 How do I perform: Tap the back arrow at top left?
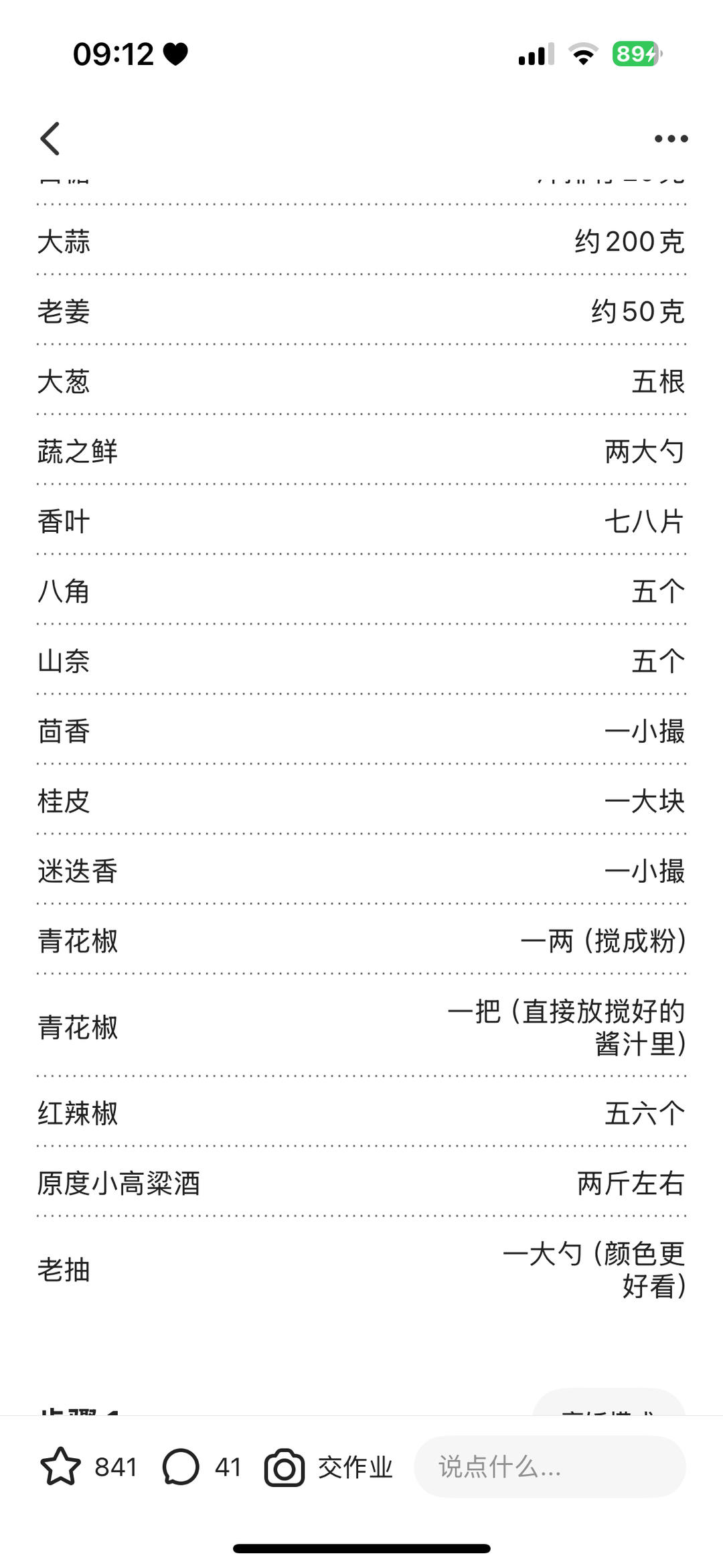point(50,139)
